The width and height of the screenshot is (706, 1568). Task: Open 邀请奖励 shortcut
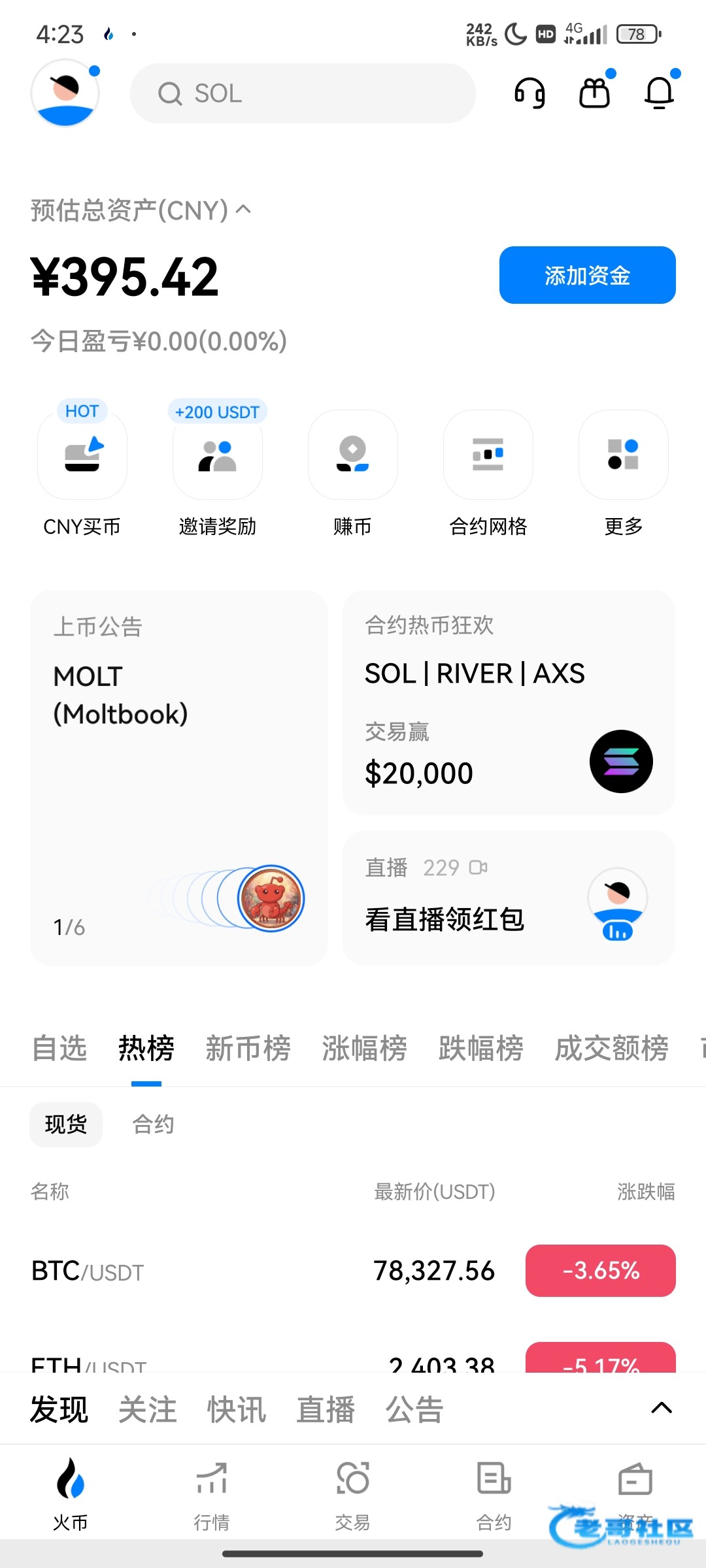218,455
